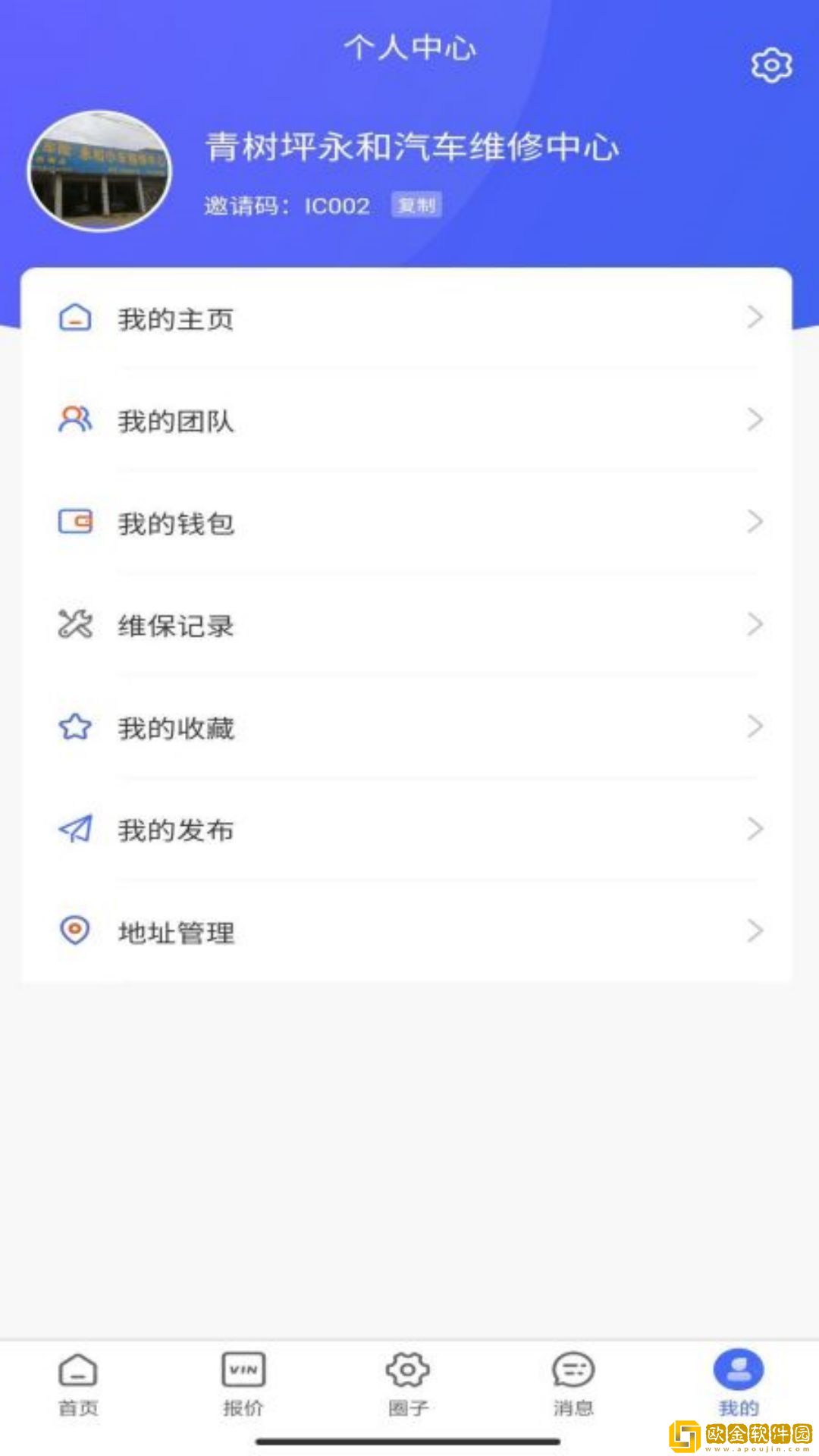Open the settings gear in top corner
The width and height of the screenshot is (819, 1456).
pos(771,66)
